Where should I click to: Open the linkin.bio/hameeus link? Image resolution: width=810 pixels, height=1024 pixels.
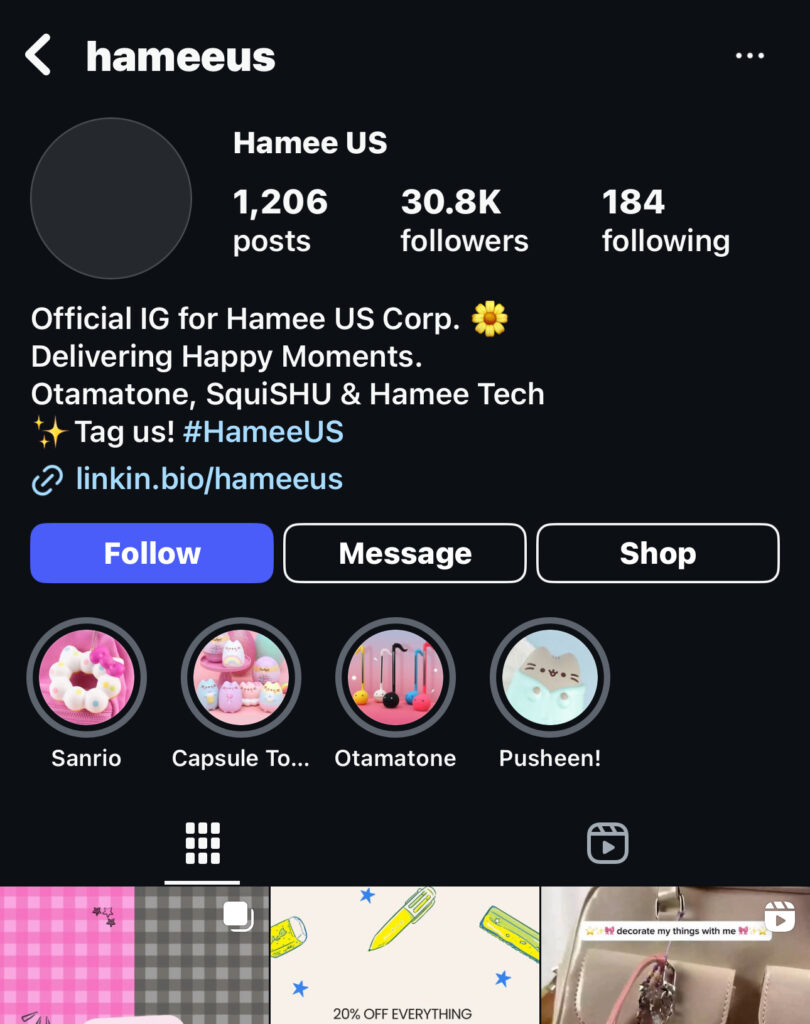pos(208,479)
